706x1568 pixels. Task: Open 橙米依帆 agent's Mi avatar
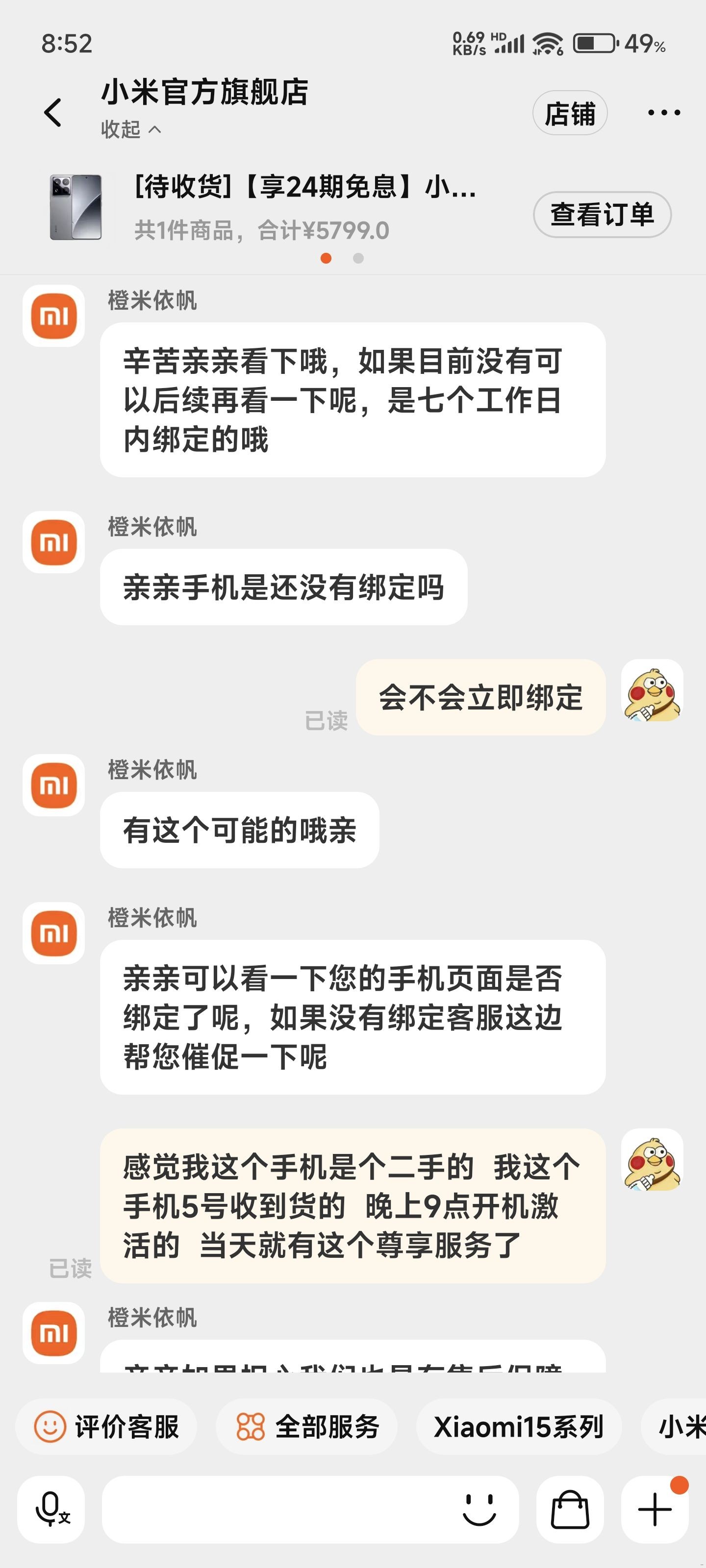pyautogui.click(x=53, y=316)
